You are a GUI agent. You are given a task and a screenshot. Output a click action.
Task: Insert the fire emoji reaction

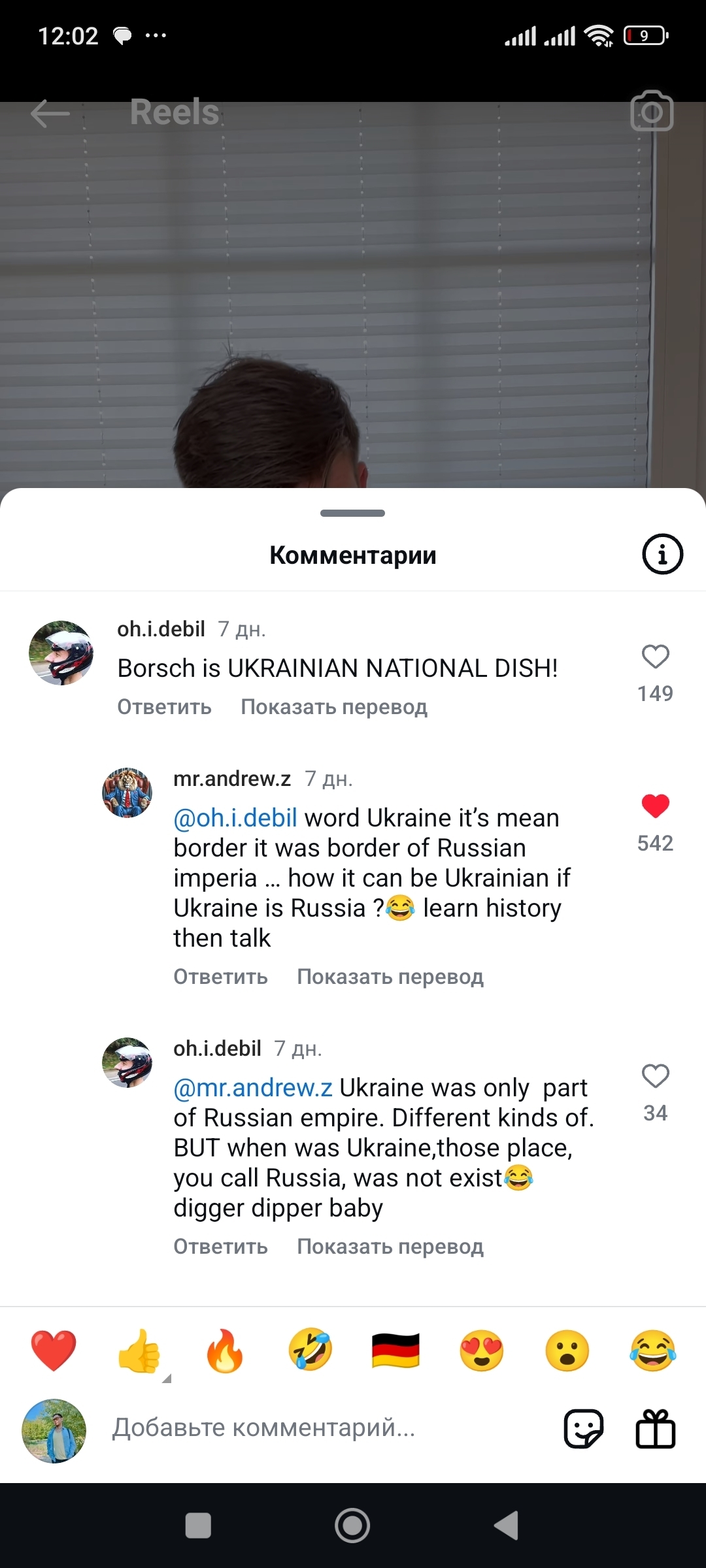224,1350
